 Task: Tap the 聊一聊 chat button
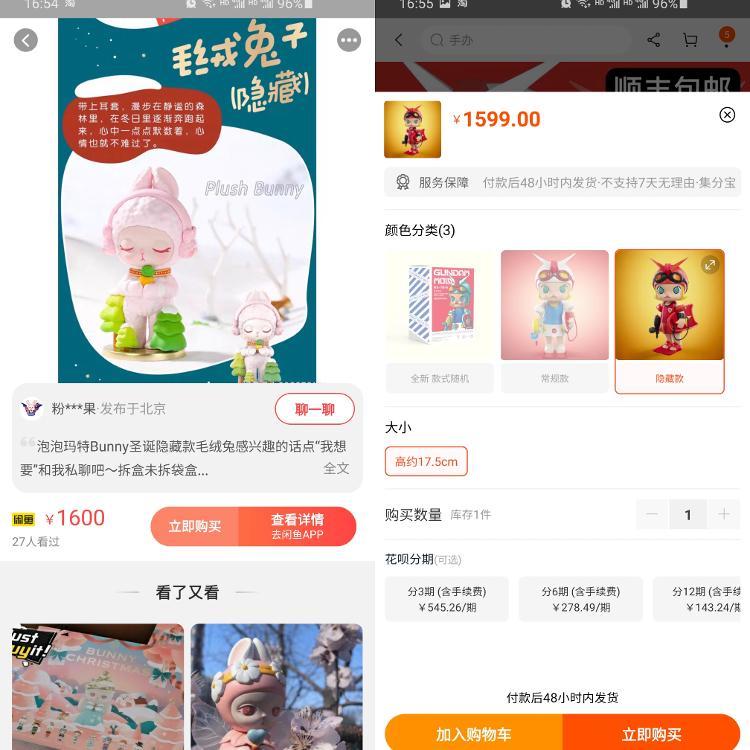tap(314, 409)
